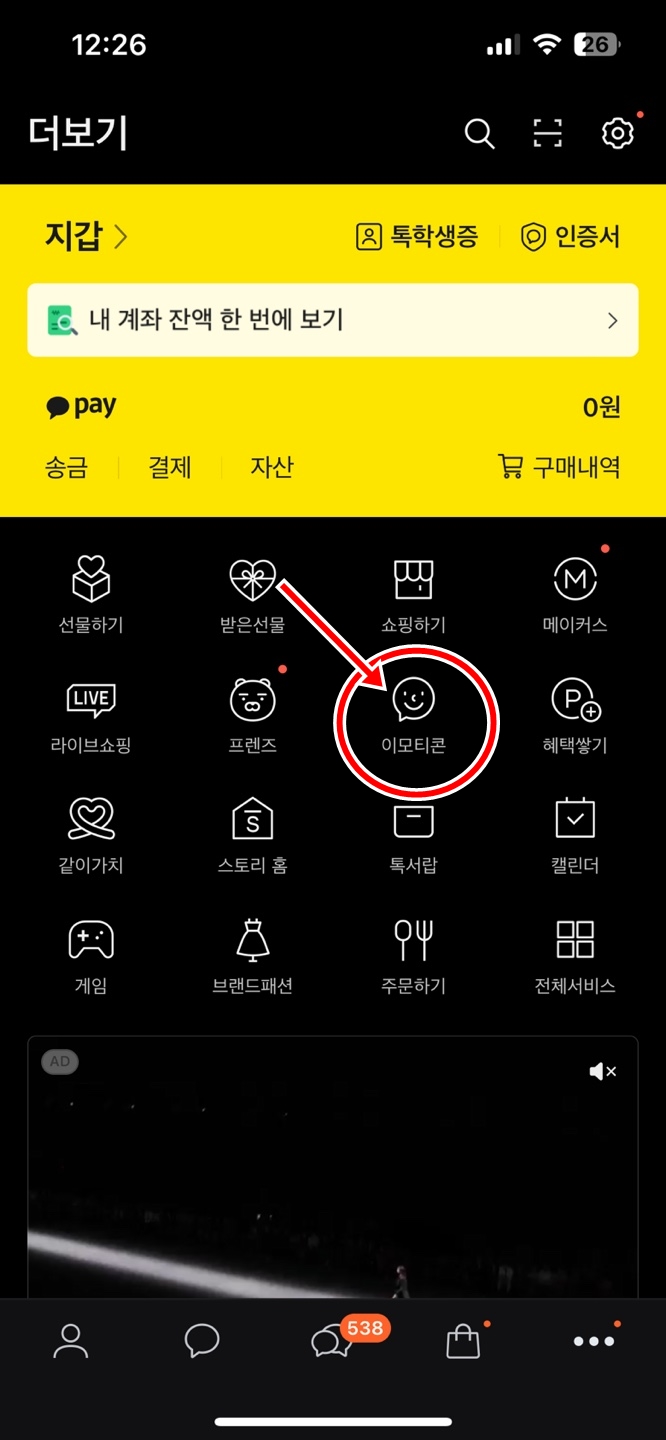Open the 지갑 wallet page
666x1440 pixels.
coord(86,236)
